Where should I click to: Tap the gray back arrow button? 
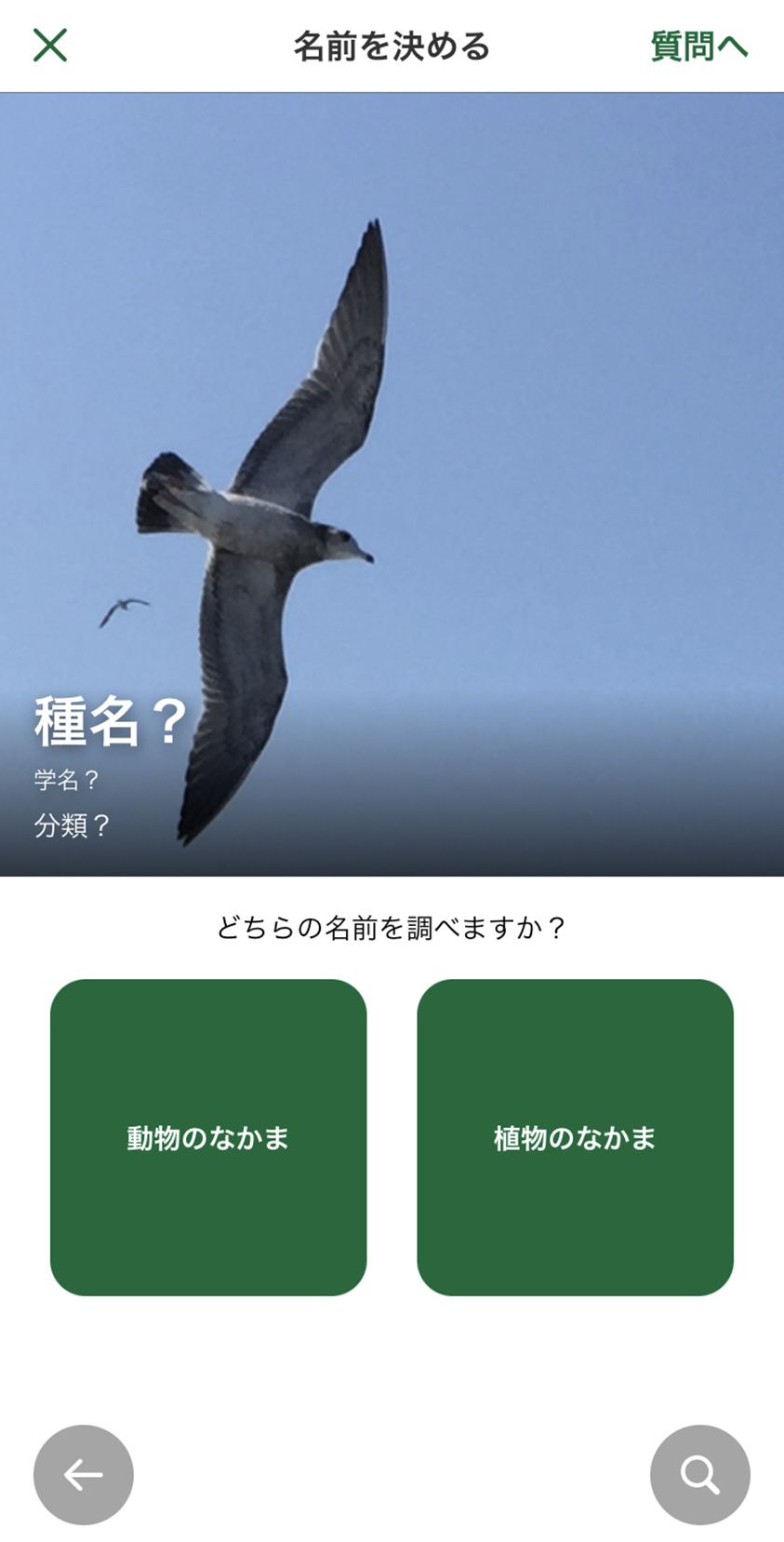coord(84,1475)
